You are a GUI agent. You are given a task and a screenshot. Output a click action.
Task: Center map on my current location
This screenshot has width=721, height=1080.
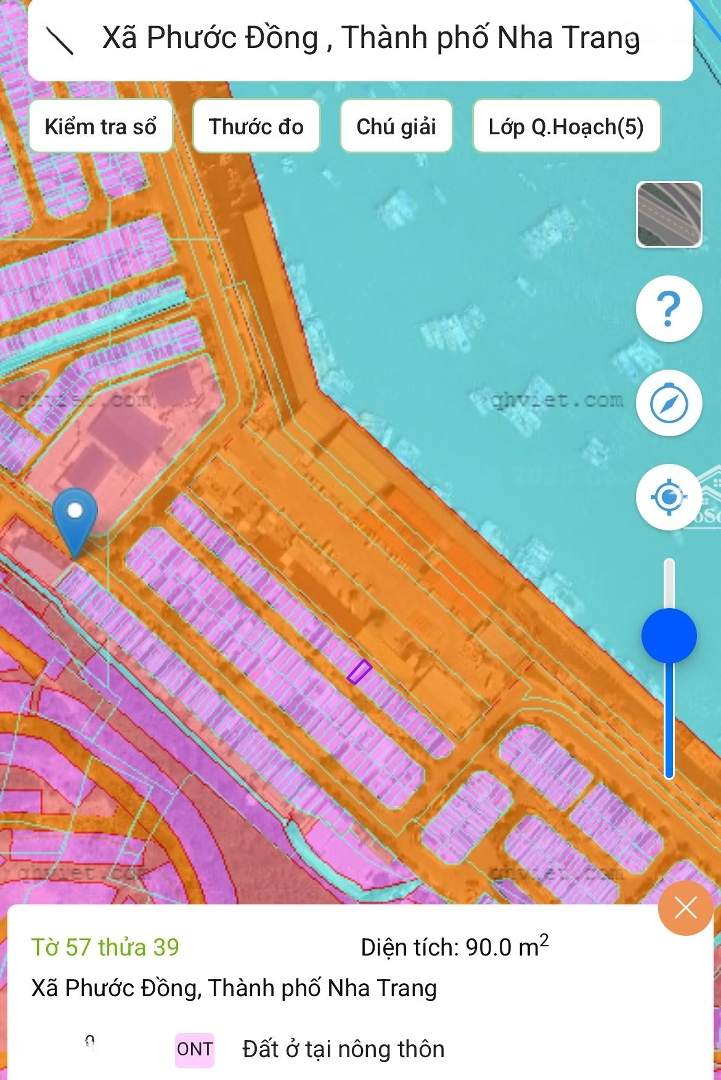tap(669, 497)
